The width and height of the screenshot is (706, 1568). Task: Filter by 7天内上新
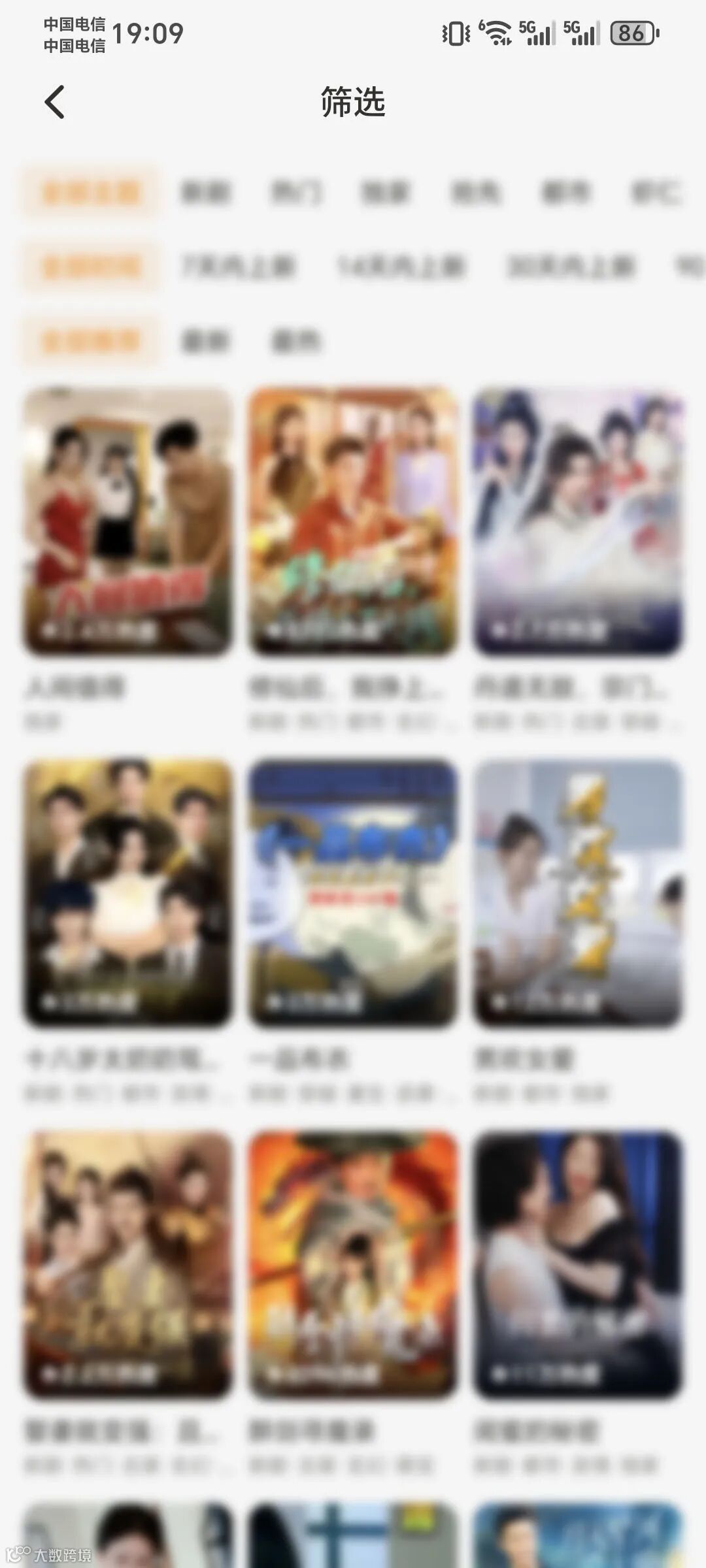click(239, 267)
